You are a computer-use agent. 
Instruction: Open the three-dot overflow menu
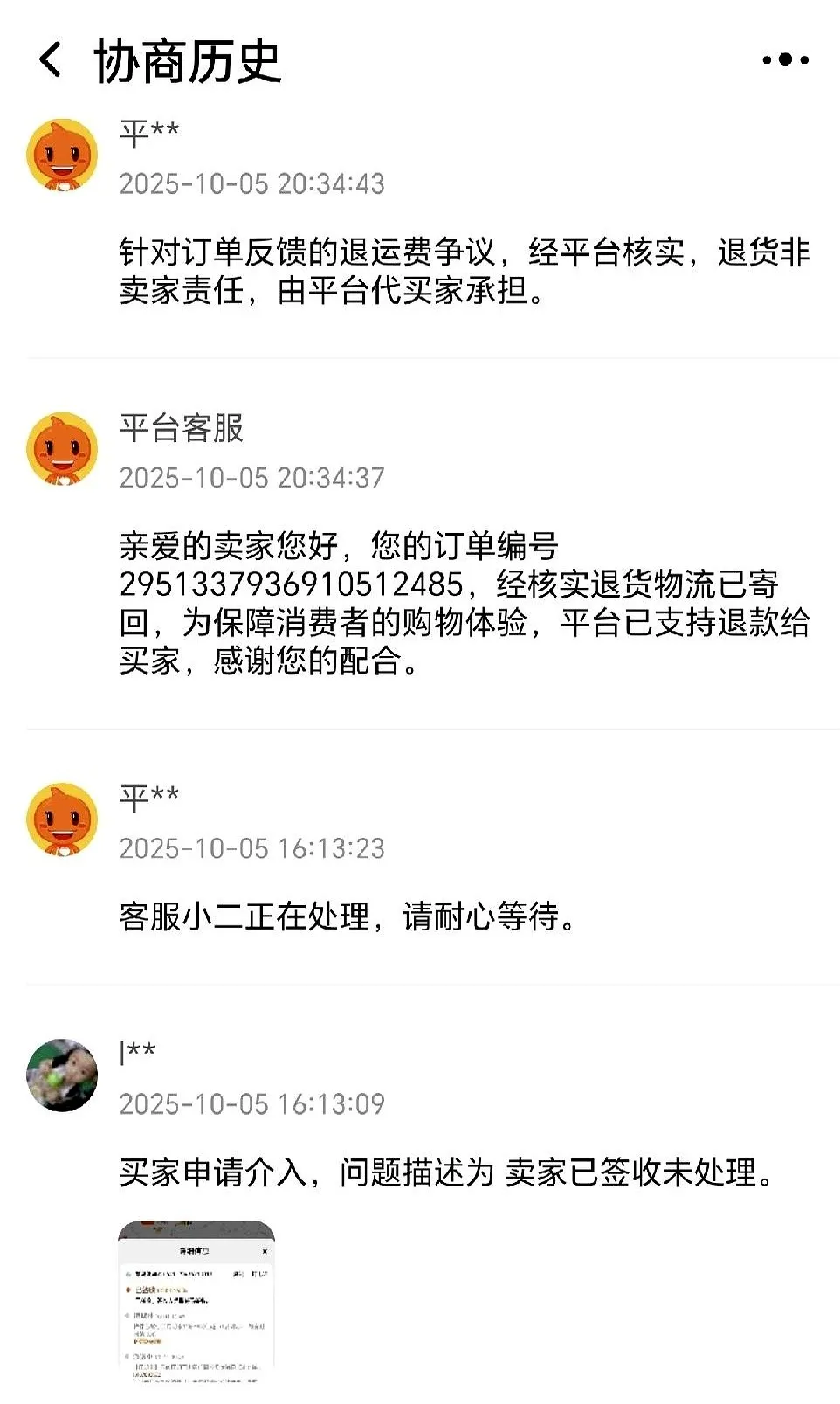point(785,60)
